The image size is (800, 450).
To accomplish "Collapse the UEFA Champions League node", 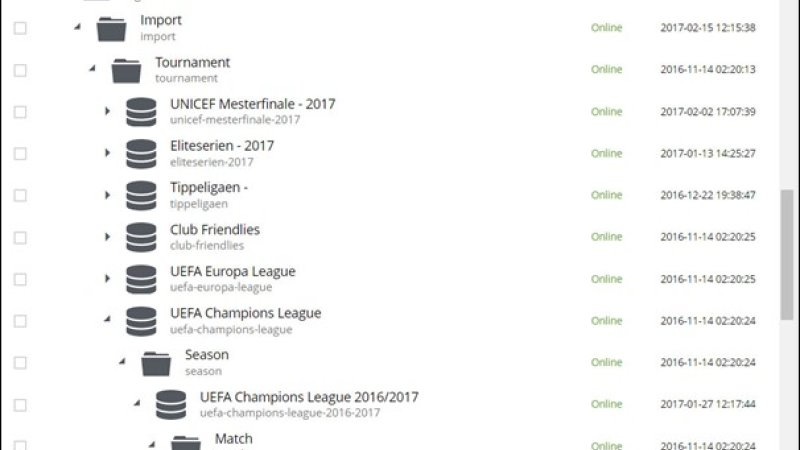I will 107,320.
